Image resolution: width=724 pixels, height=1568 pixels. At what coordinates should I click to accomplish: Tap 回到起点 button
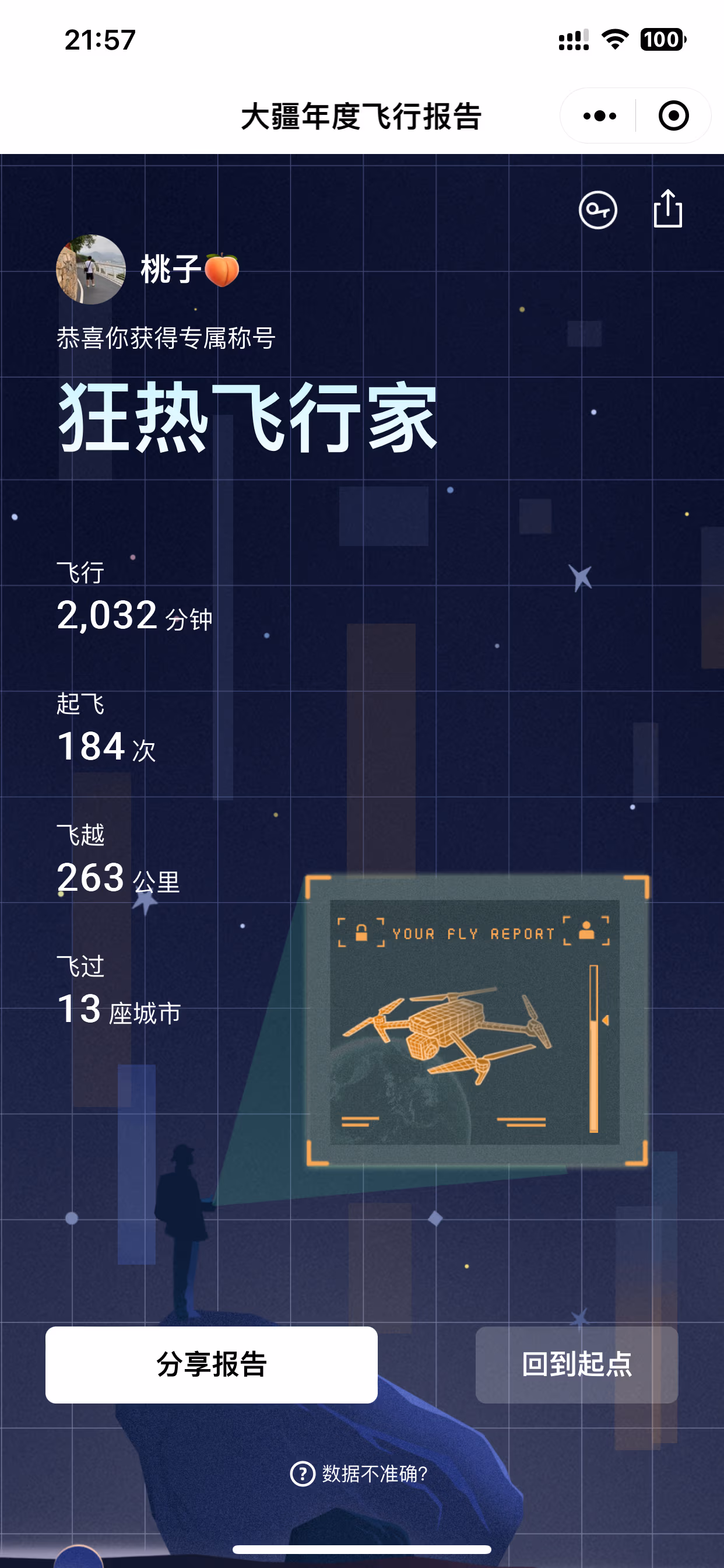pyautogui.click(x=576, y=1364)
